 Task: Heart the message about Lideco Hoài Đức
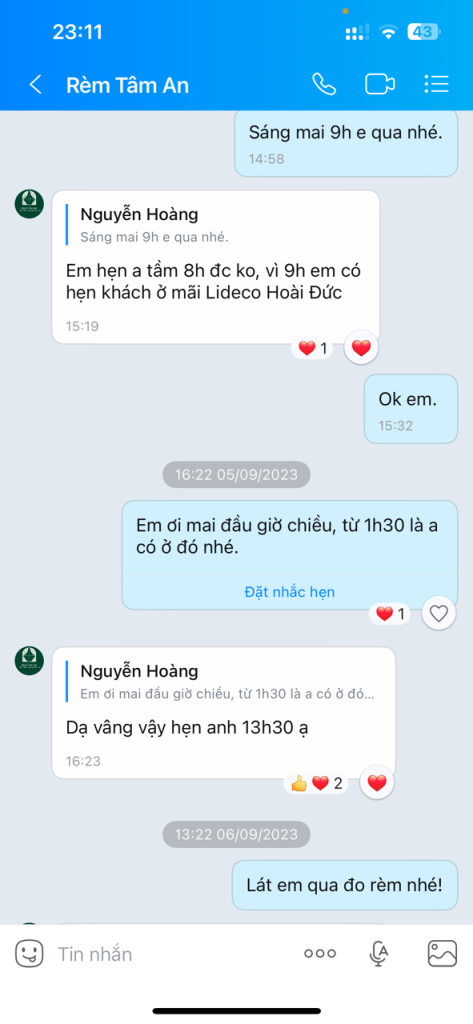point(361,348)
